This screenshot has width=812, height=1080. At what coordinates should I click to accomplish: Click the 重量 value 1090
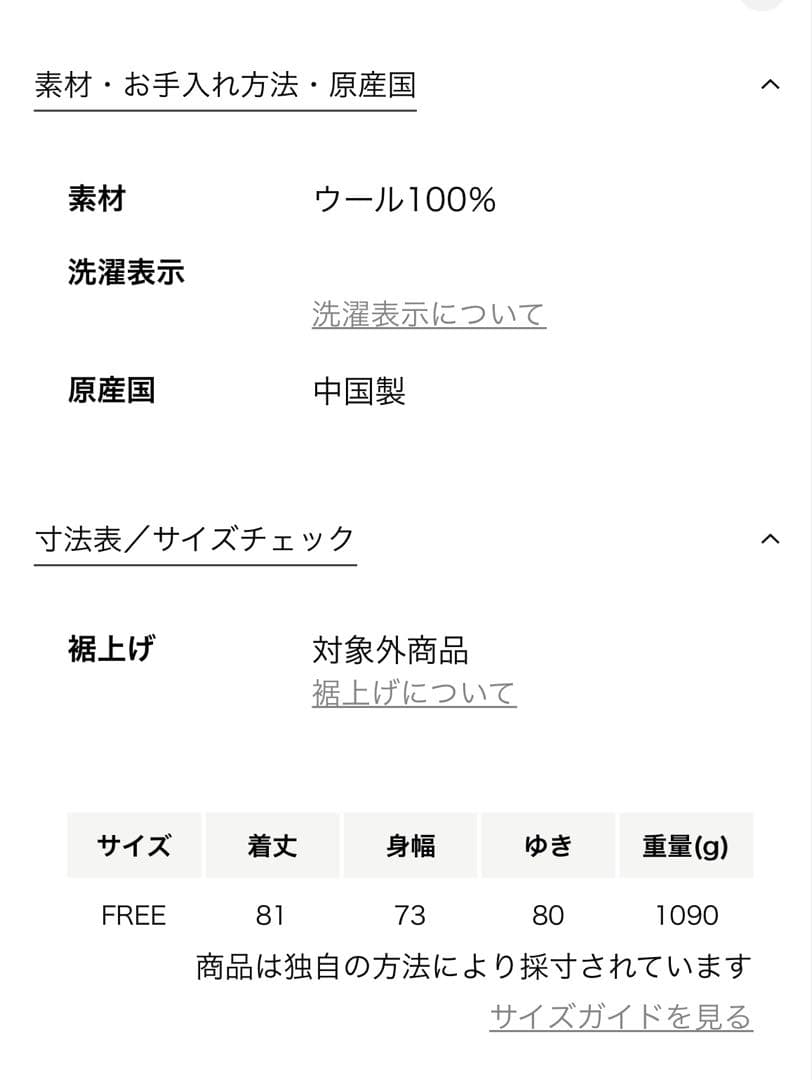pos(687,914)
